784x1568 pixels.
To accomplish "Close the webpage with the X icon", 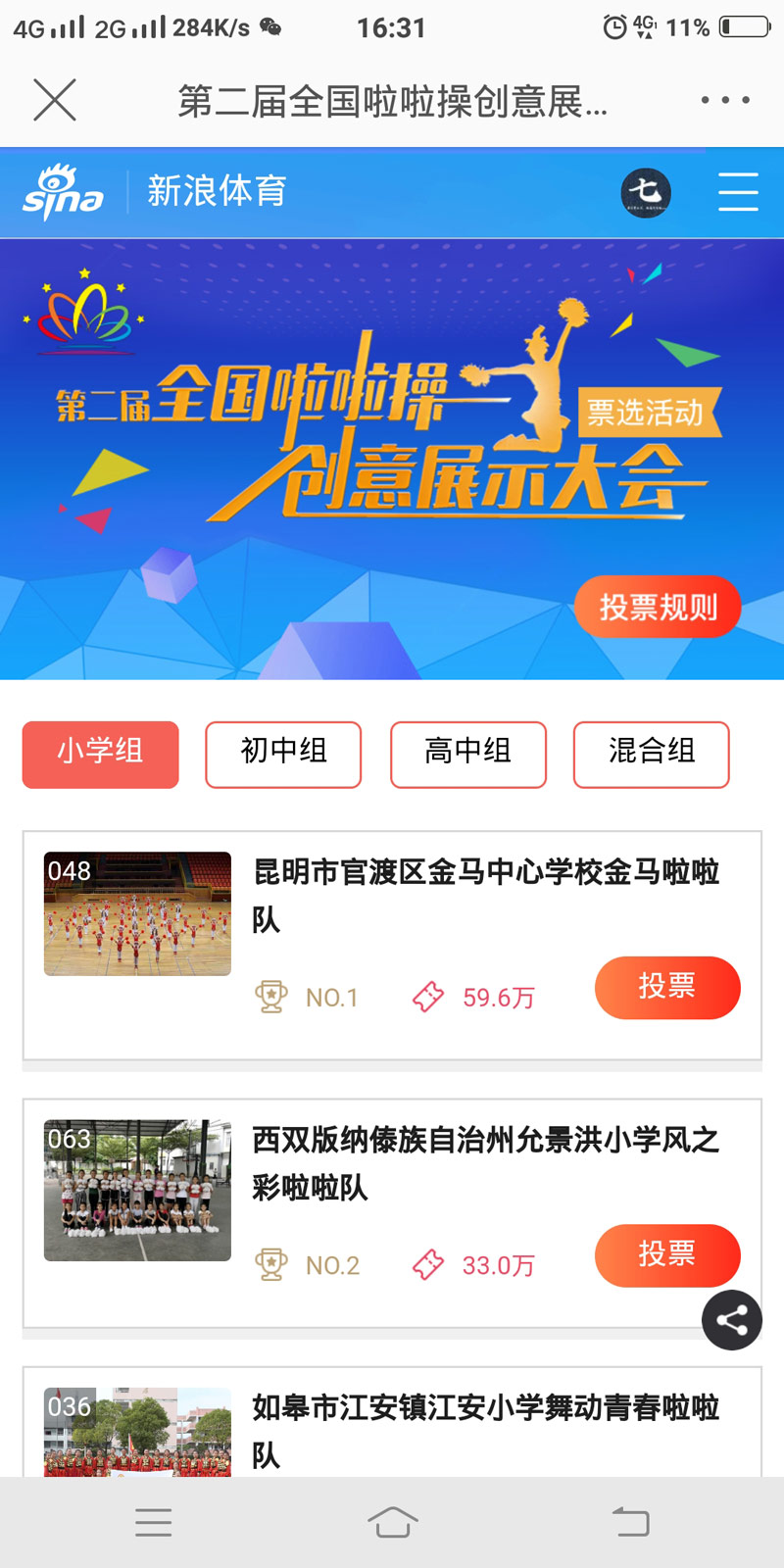I will pos(55,100).
